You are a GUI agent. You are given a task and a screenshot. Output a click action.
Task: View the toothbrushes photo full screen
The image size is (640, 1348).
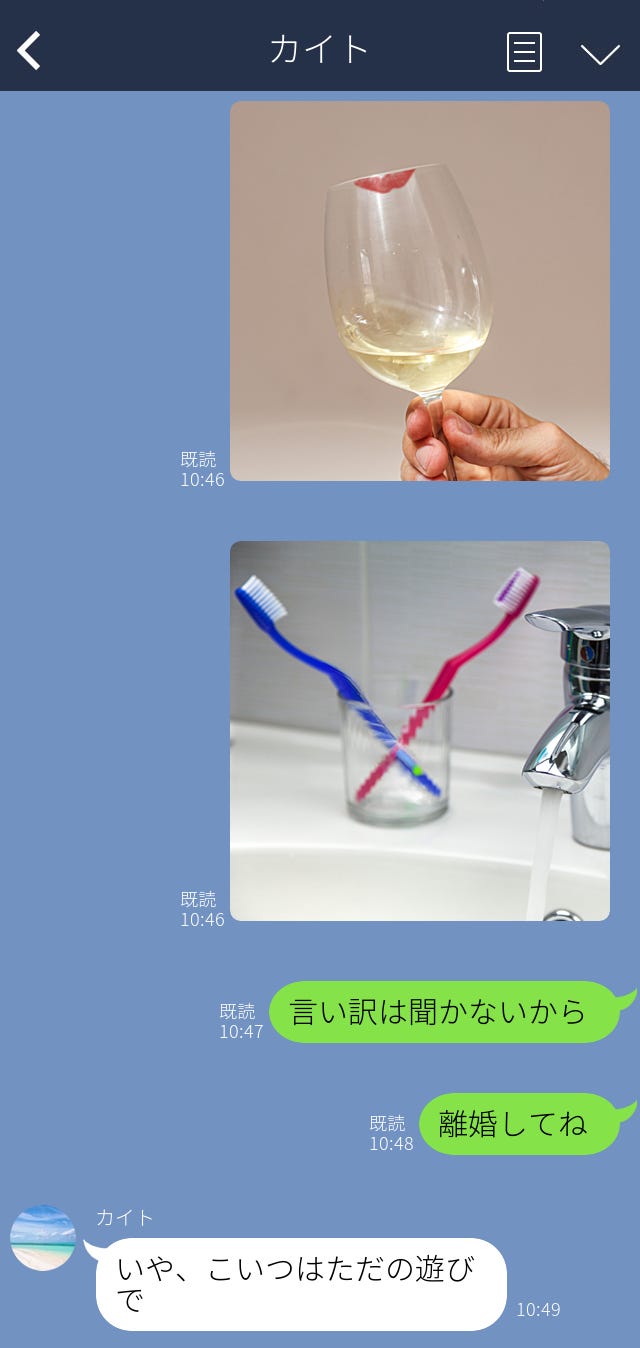coord(419,731)
